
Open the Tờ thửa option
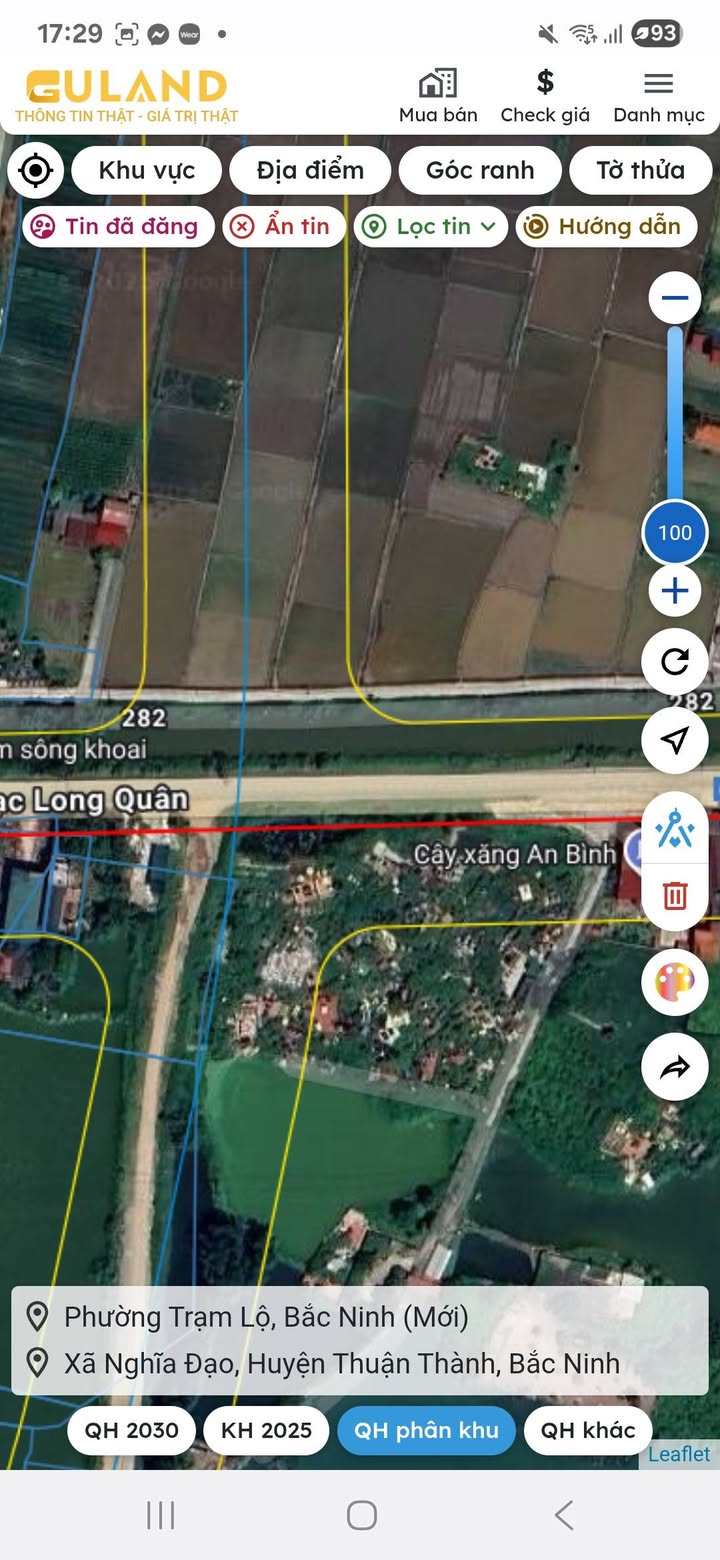click(x=640, y=170)
